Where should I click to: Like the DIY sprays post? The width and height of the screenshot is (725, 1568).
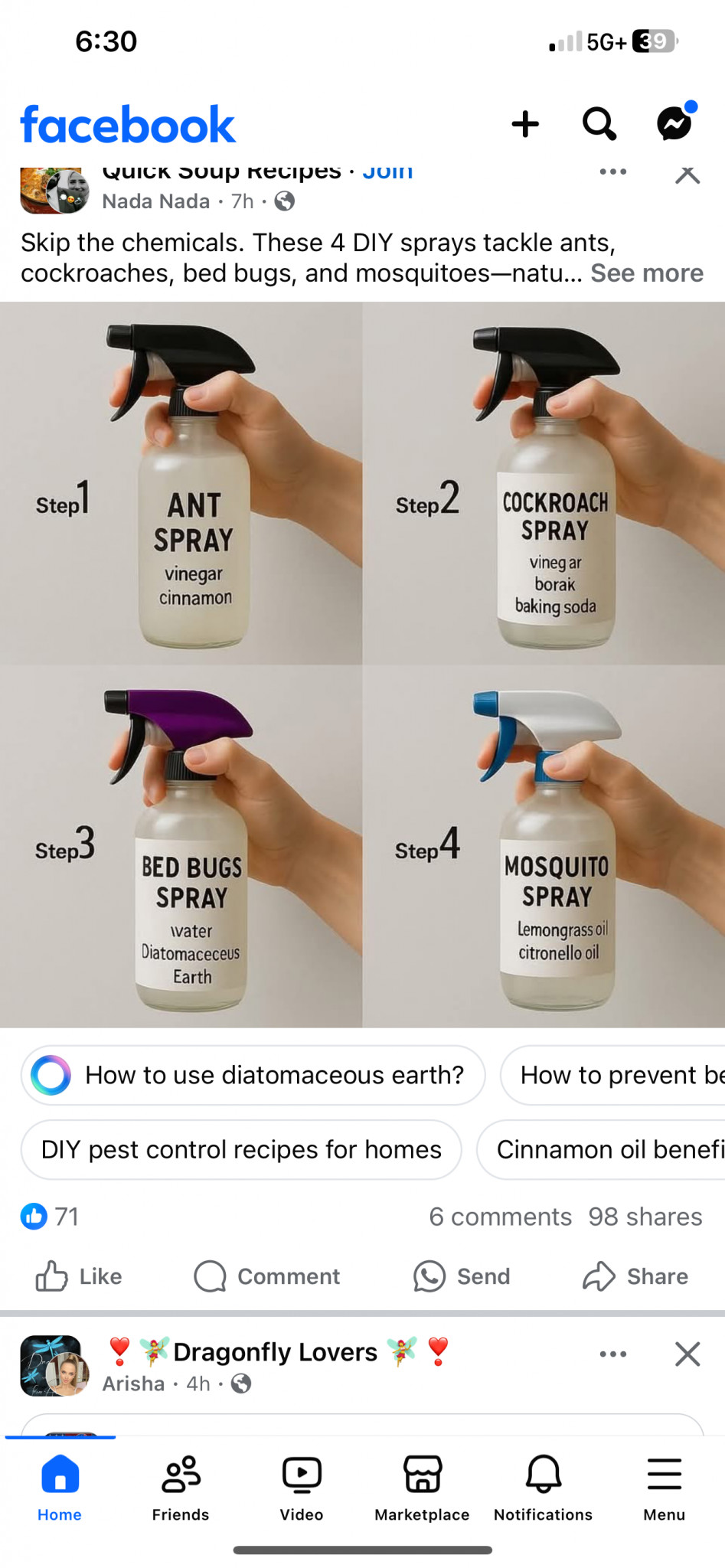click(79, 1276)
